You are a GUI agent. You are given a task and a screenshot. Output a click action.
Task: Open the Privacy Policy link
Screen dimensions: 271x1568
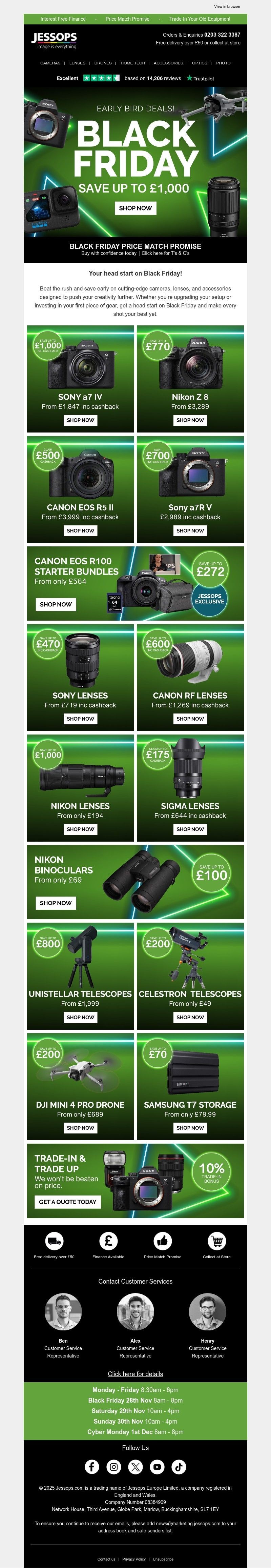point(133,1554)
